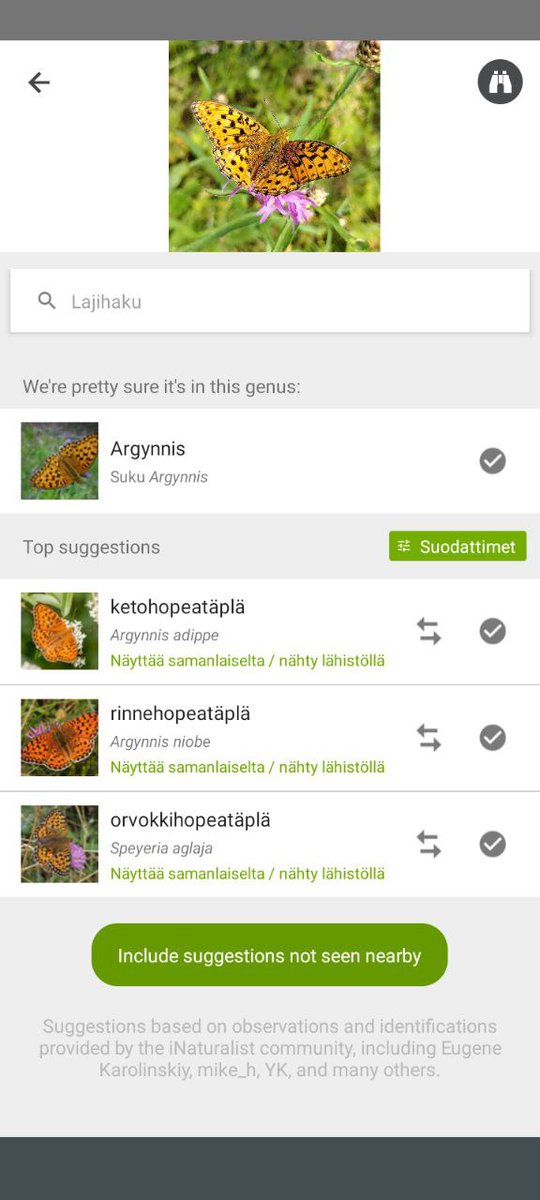
Task: Compare orvokkihopeatäplä using the arrows icon
Action: pos(429,845)
